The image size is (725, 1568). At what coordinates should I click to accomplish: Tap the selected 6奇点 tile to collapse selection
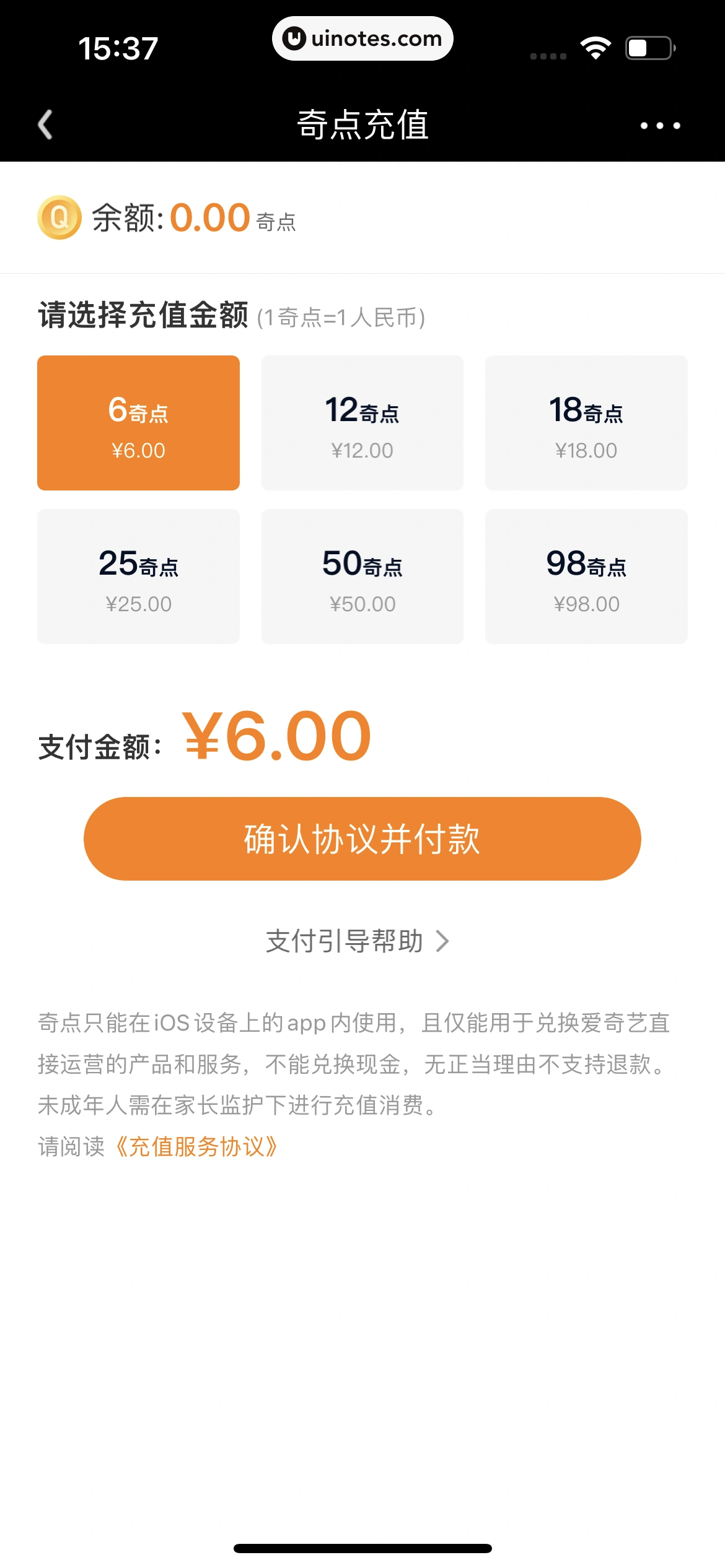coord(138,423)
